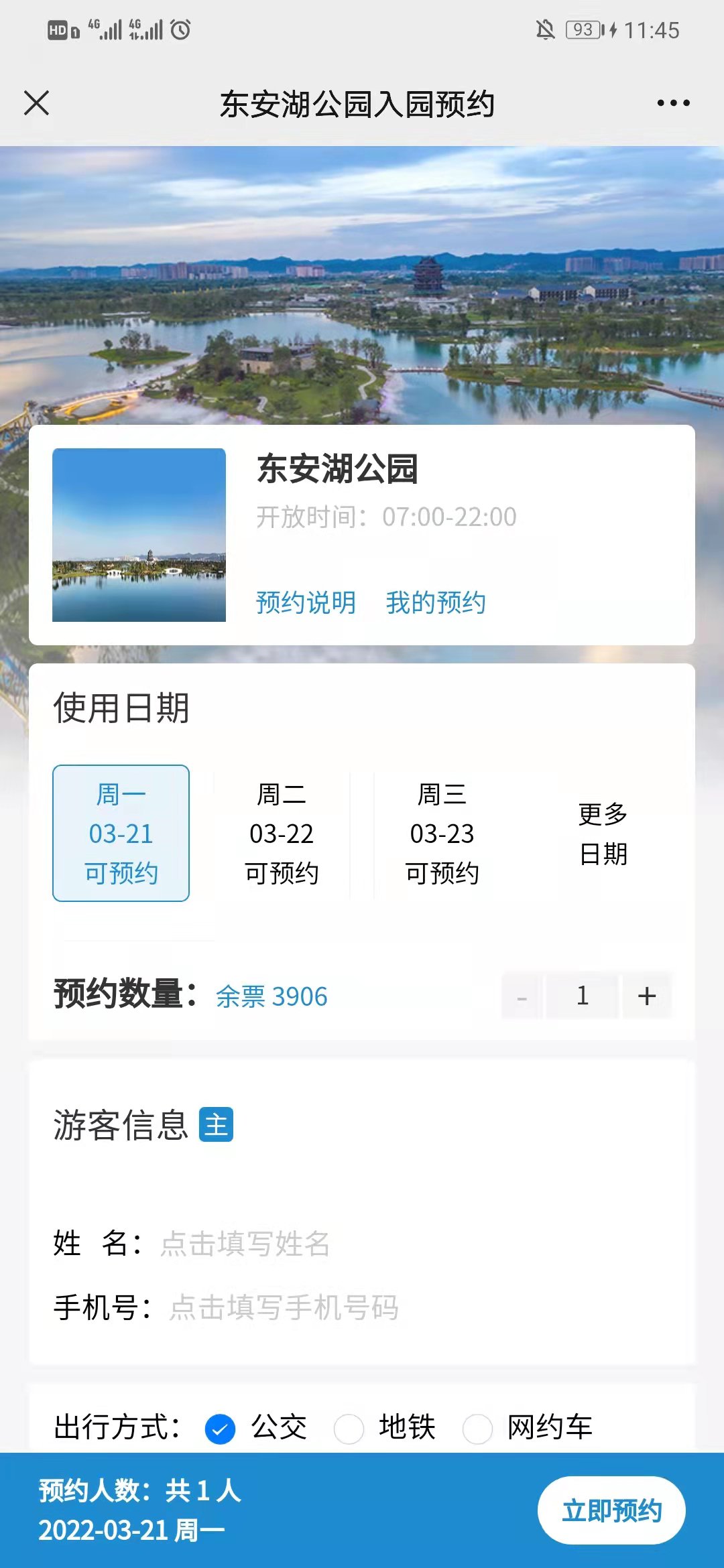The width and height of the screenshot is (724, 1568).
Task: Open 更多日期 to see more dates
Action: pyautogui.click(x=603, y=834)
